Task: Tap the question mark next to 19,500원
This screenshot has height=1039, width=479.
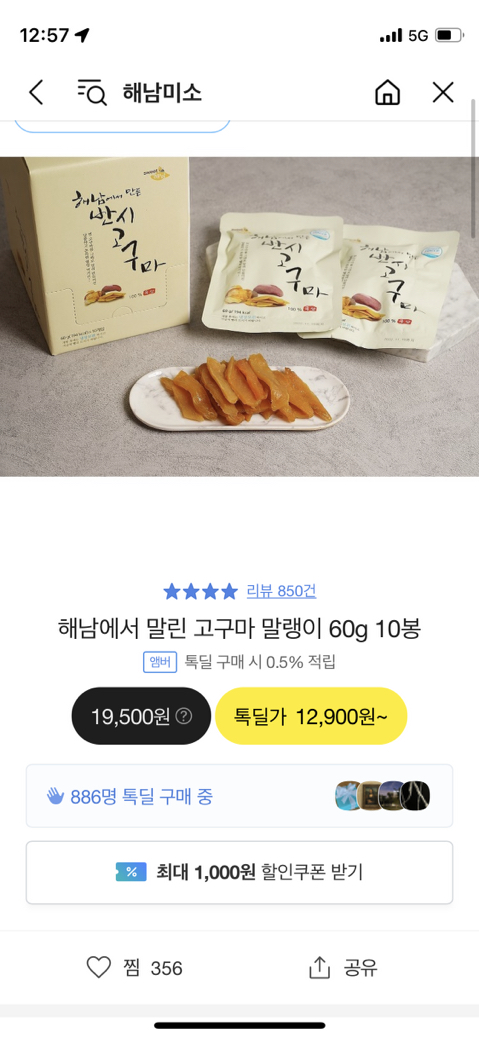Action: tap(185, 716)
